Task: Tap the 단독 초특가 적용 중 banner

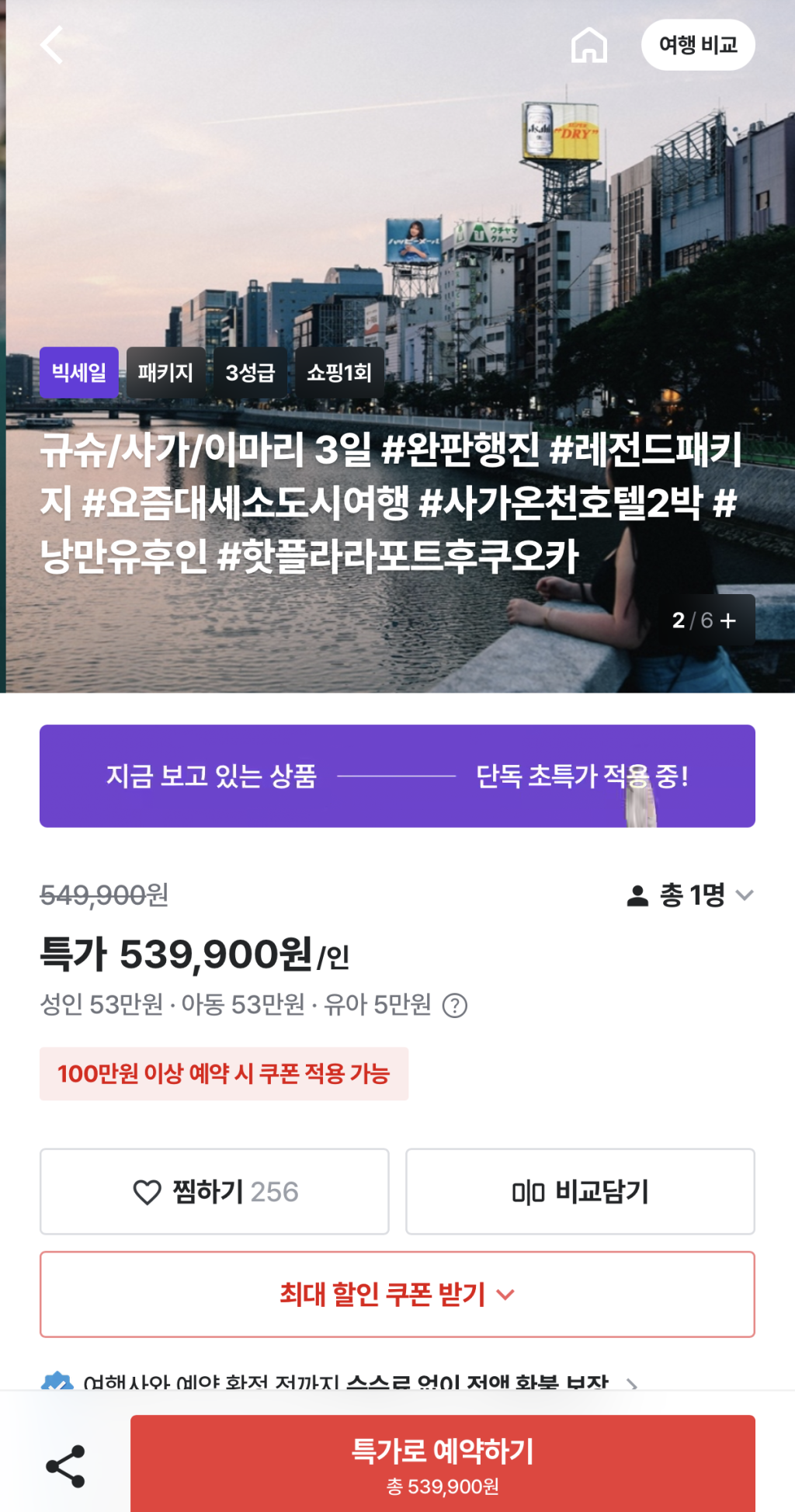Action: 397,776
